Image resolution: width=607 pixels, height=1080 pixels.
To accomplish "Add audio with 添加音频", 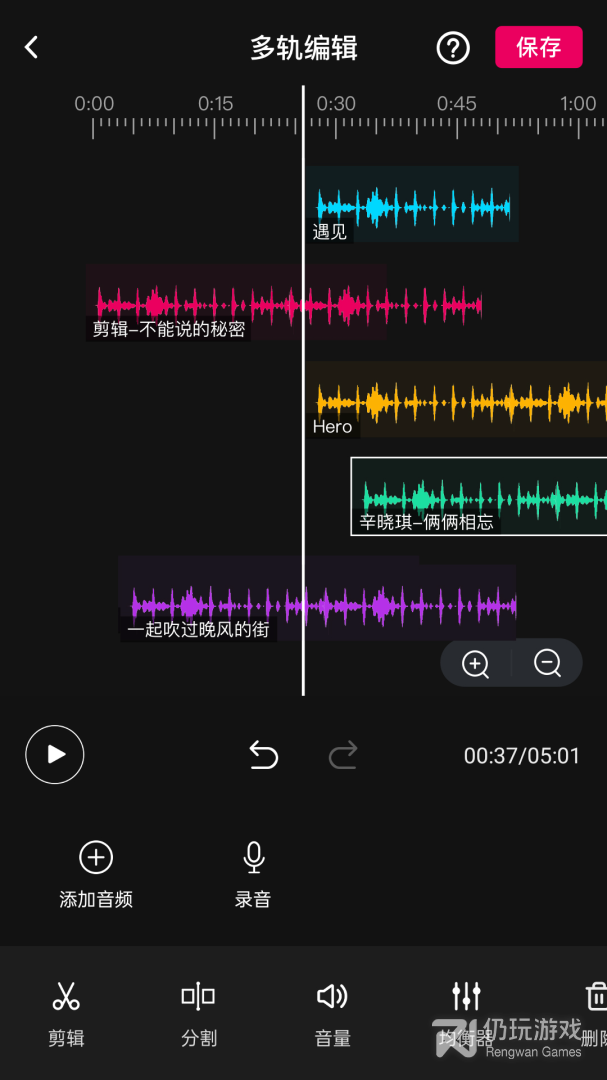I will [x=96, y=873].
